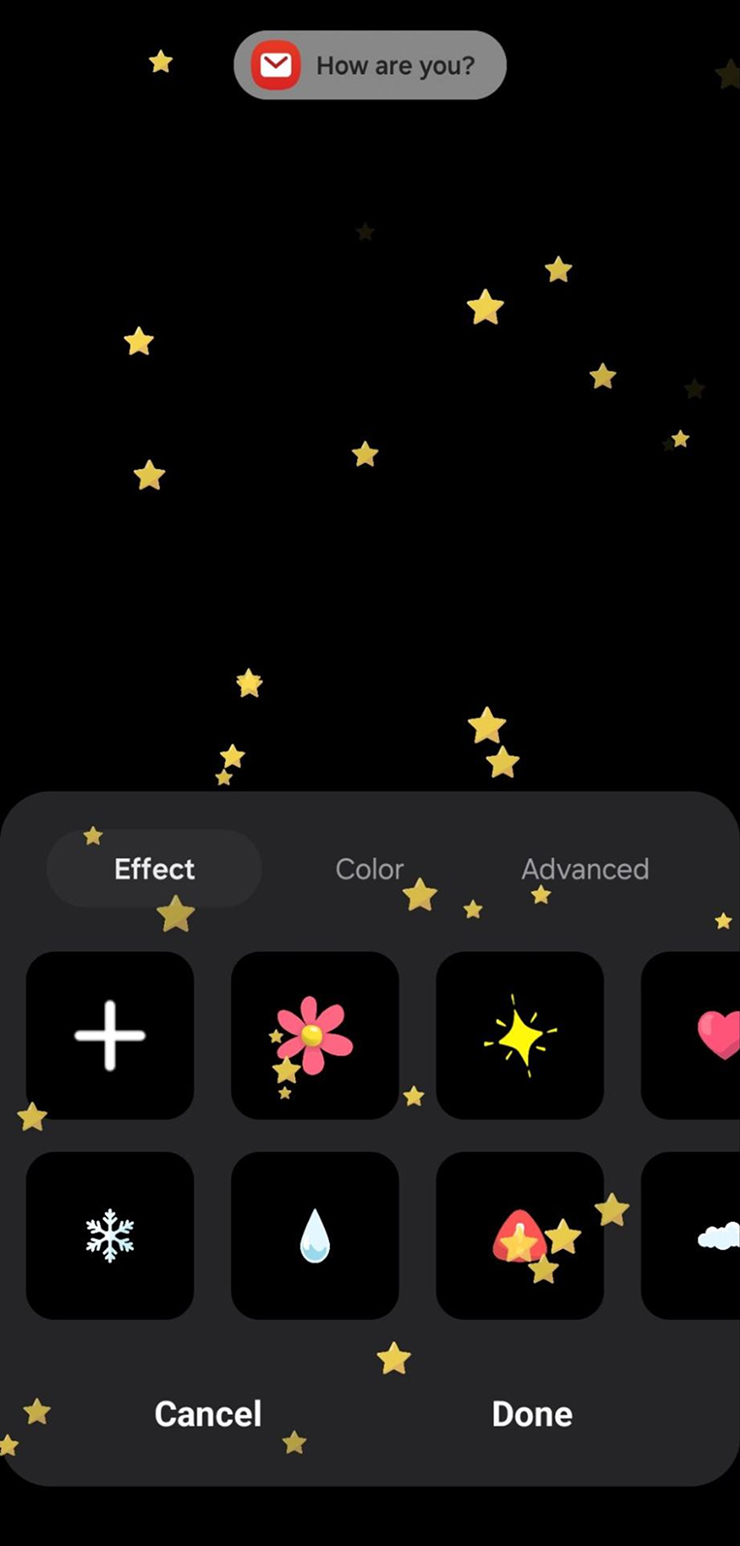This screenshot has width=740, height=1546.
Task: Switch to the Effect tab
Action: tap(154, 868)
